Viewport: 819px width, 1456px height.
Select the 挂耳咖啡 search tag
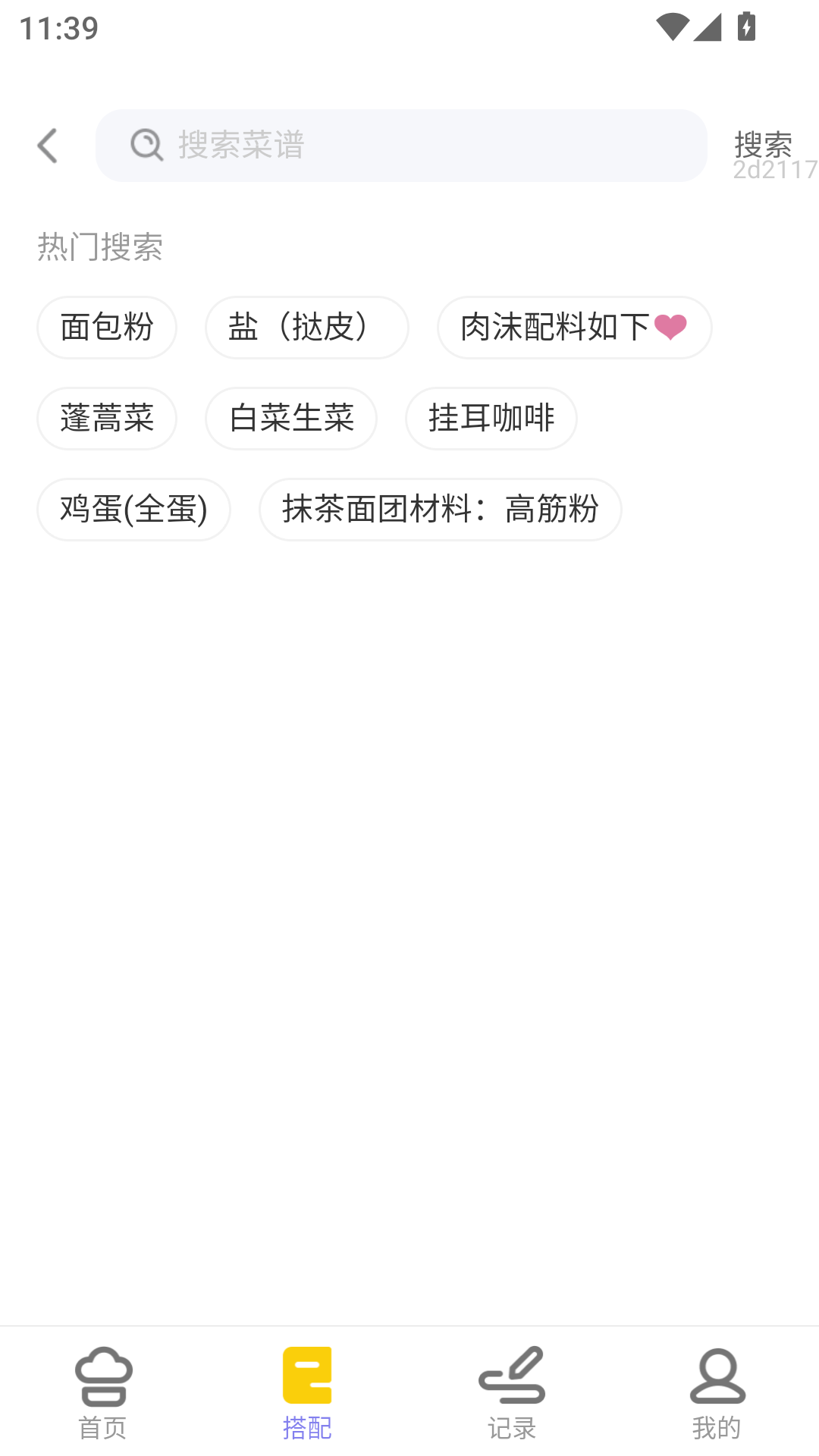(x=491, y=419)
